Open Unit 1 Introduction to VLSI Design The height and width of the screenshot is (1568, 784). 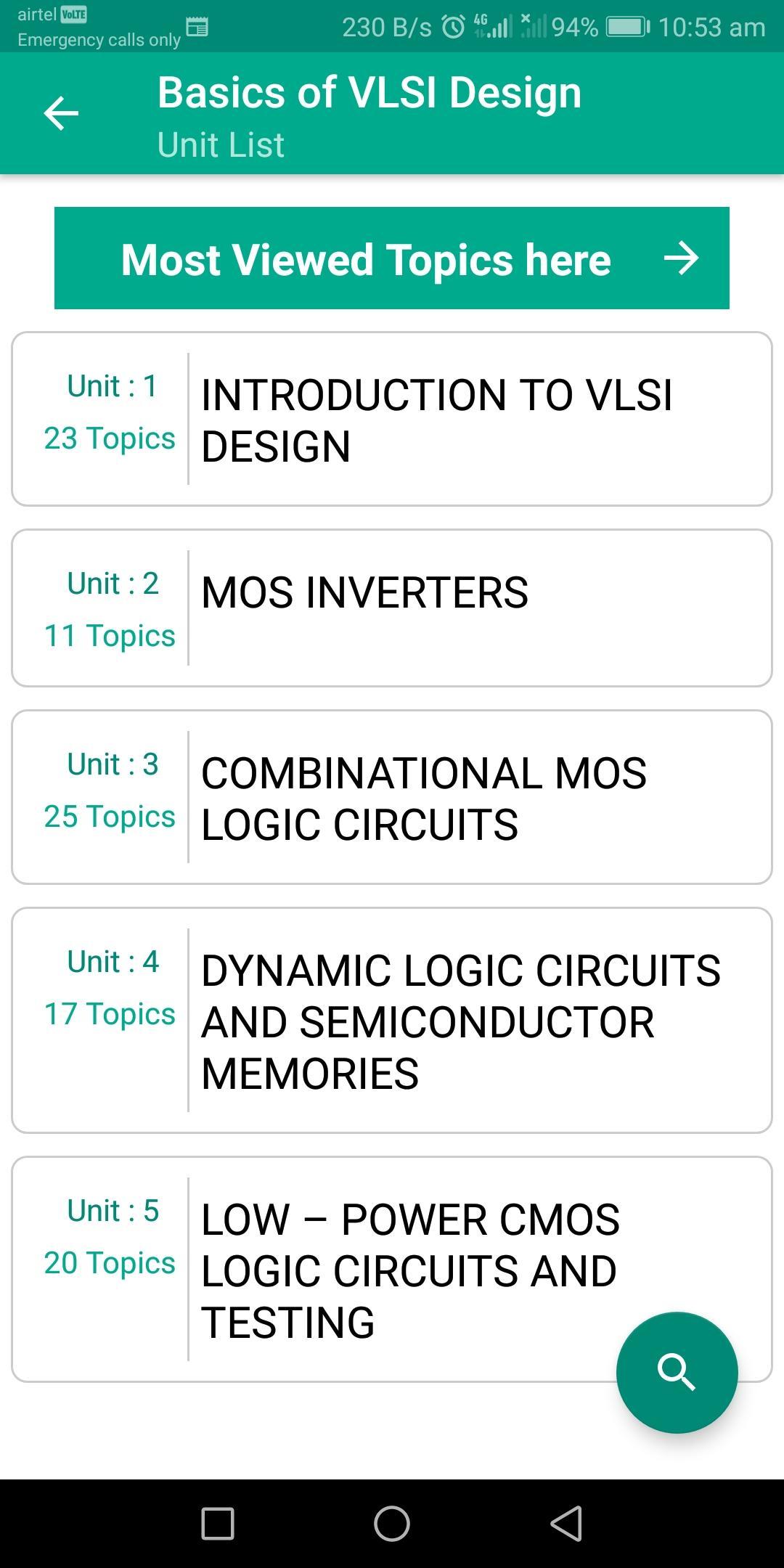(392, 418)
